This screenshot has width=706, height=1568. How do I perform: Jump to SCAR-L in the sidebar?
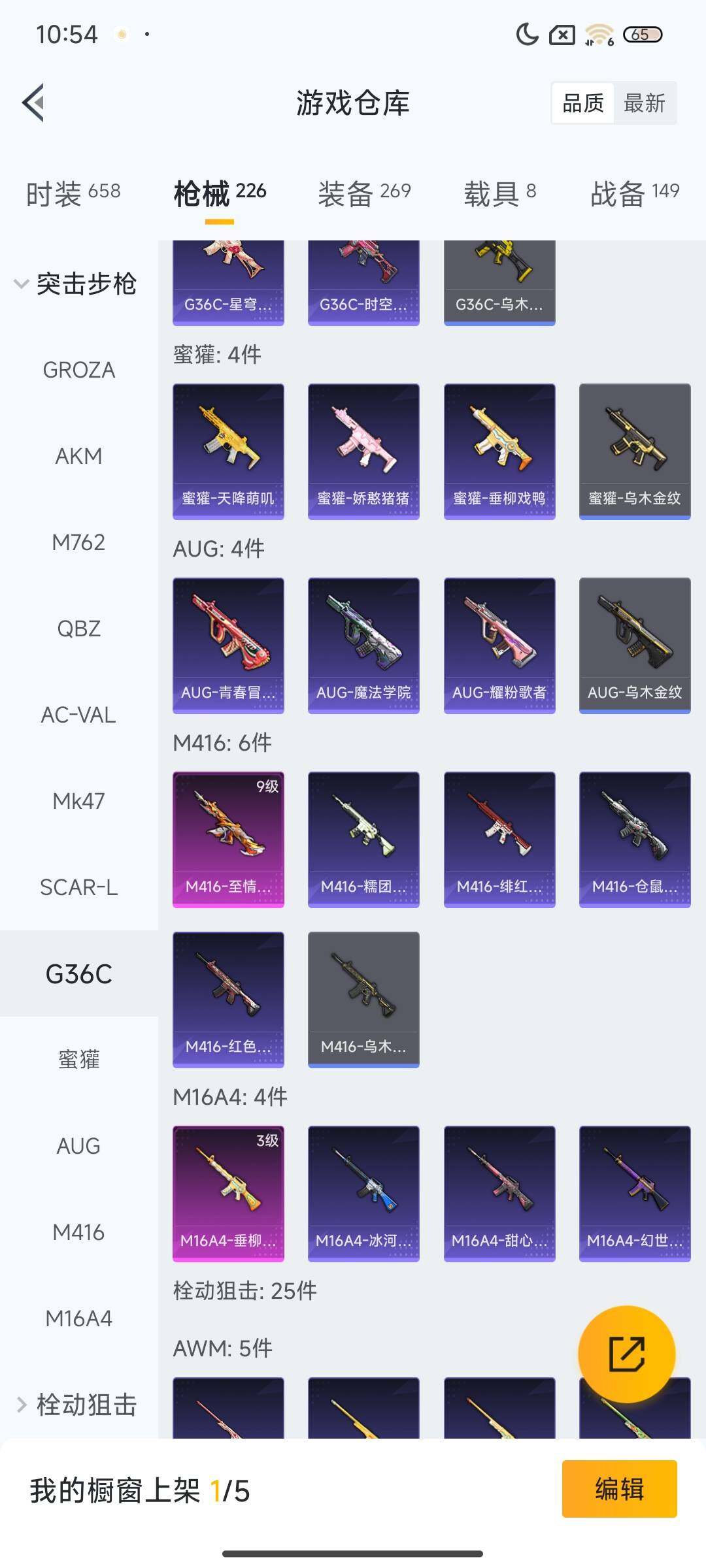[x=78, y=887]
